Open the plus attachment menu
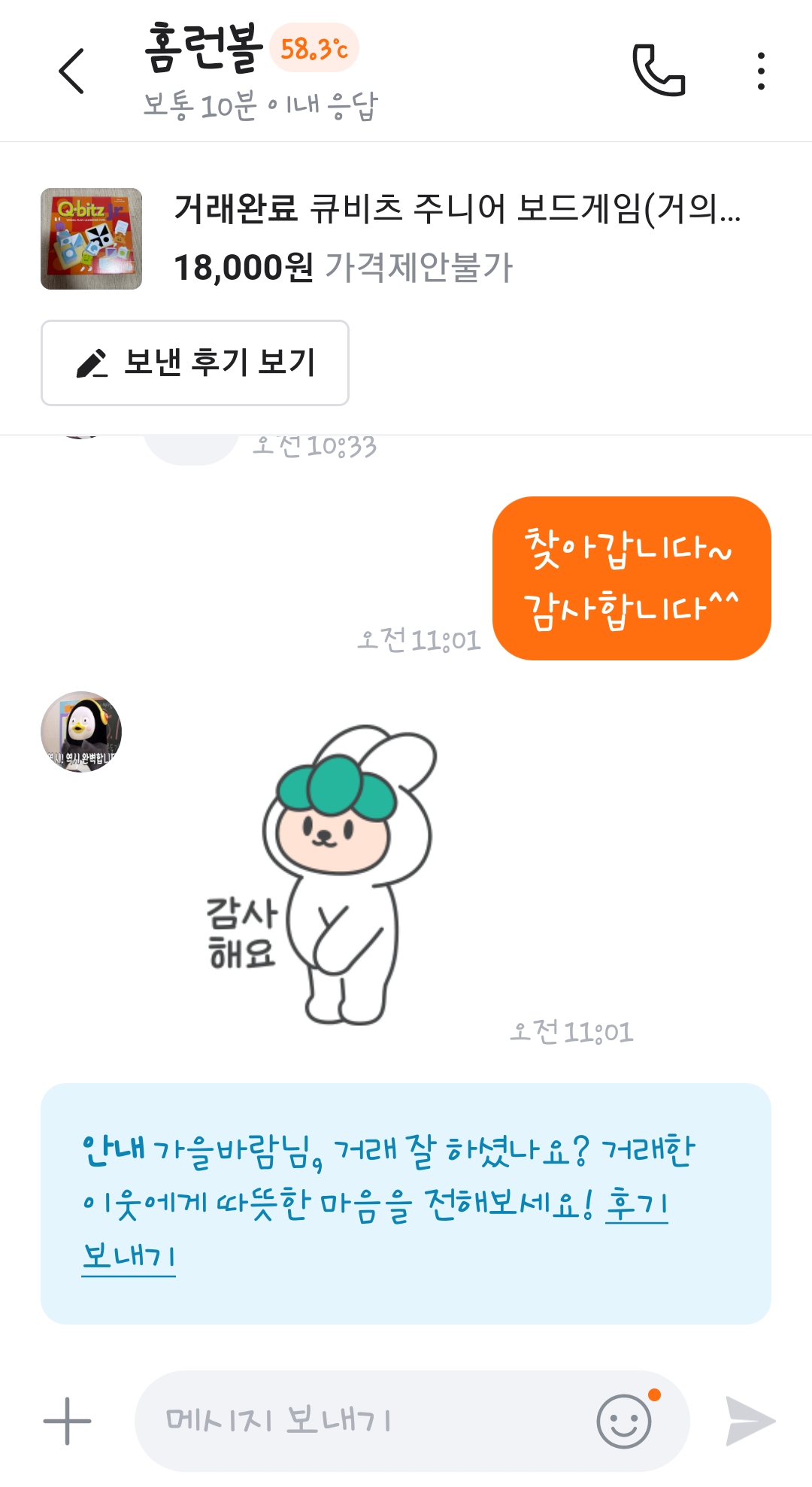This screenshot has width=812, height=1487. coord(67,1421)
